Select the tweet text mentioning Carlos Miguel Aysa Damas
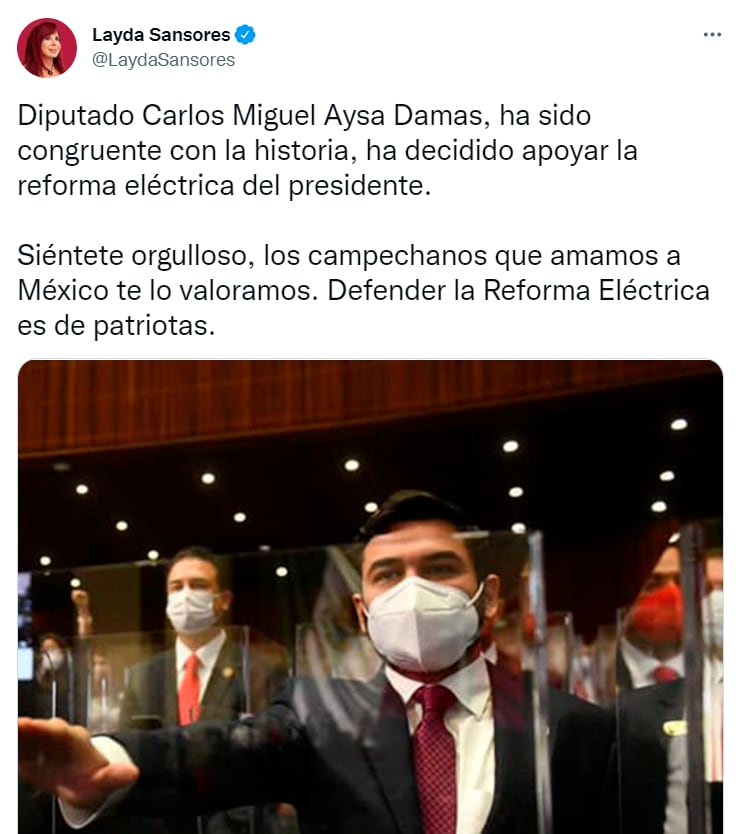Image resolution: width=741 pixels, height=834 pixels. [x=300, y=115]
